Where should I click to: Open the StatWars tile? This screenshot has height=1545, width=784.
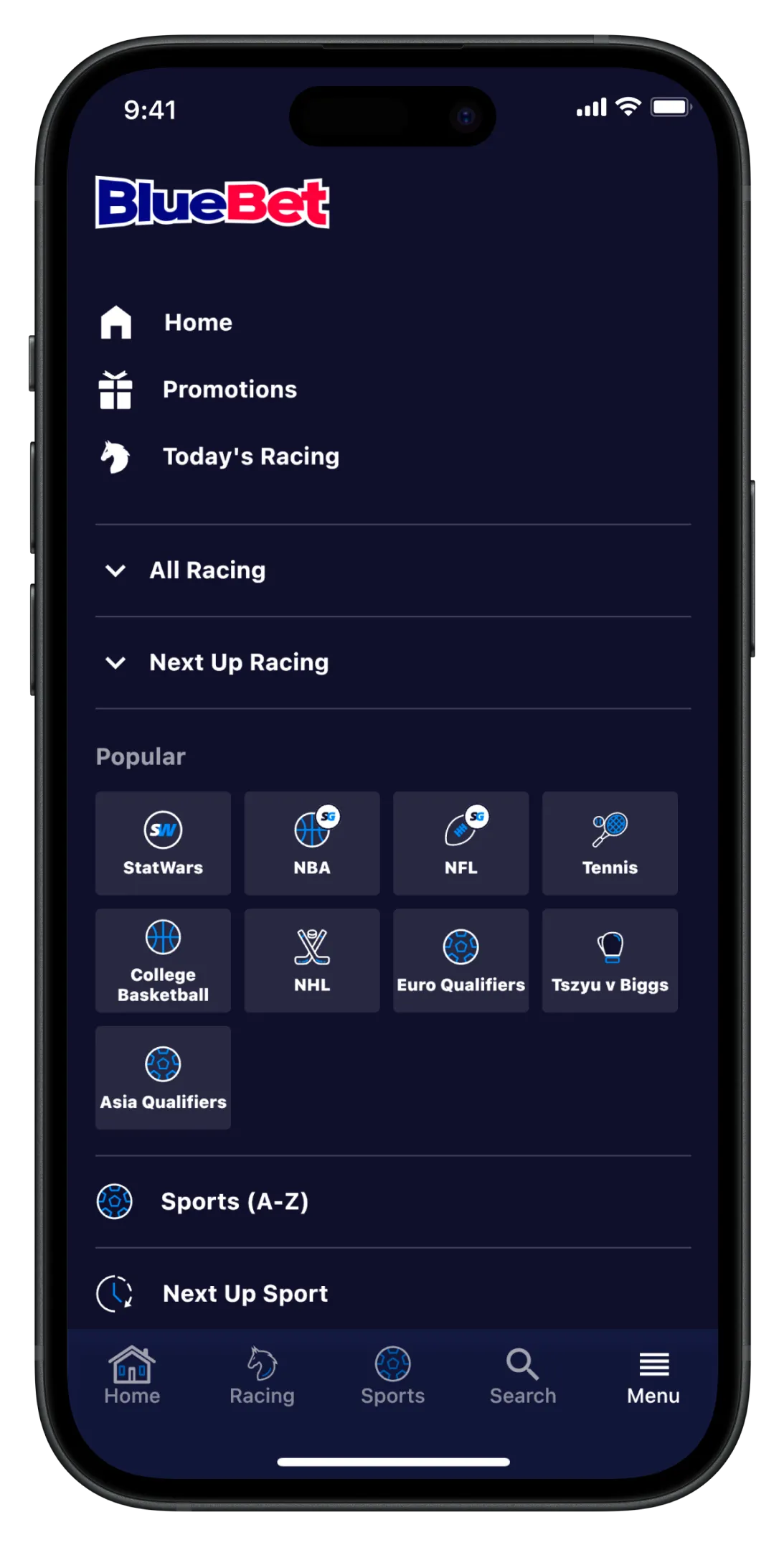[x=163, y=844]
